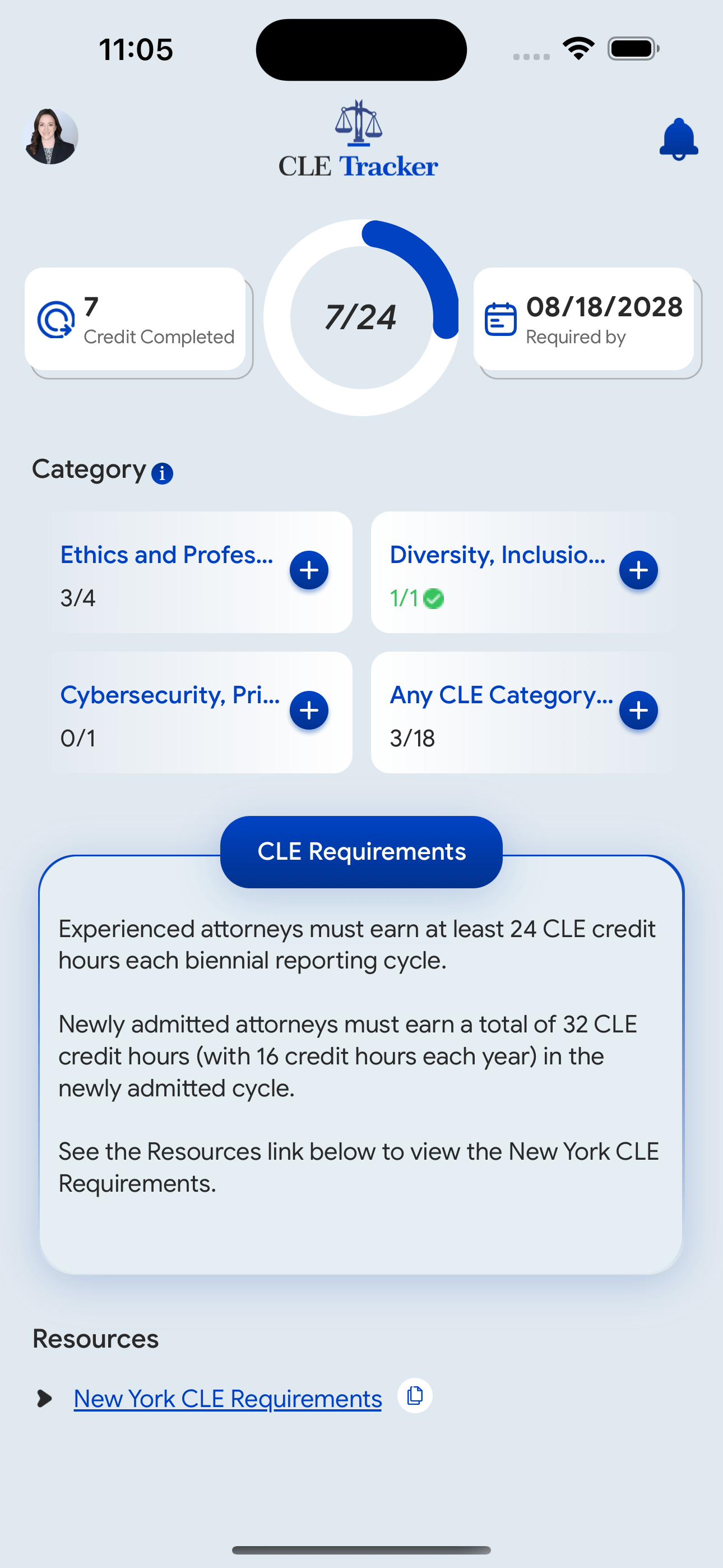Follow the New York CLE Requirements link
Viewport: 723px width, 1568px height.
(x=228, y=1398)
